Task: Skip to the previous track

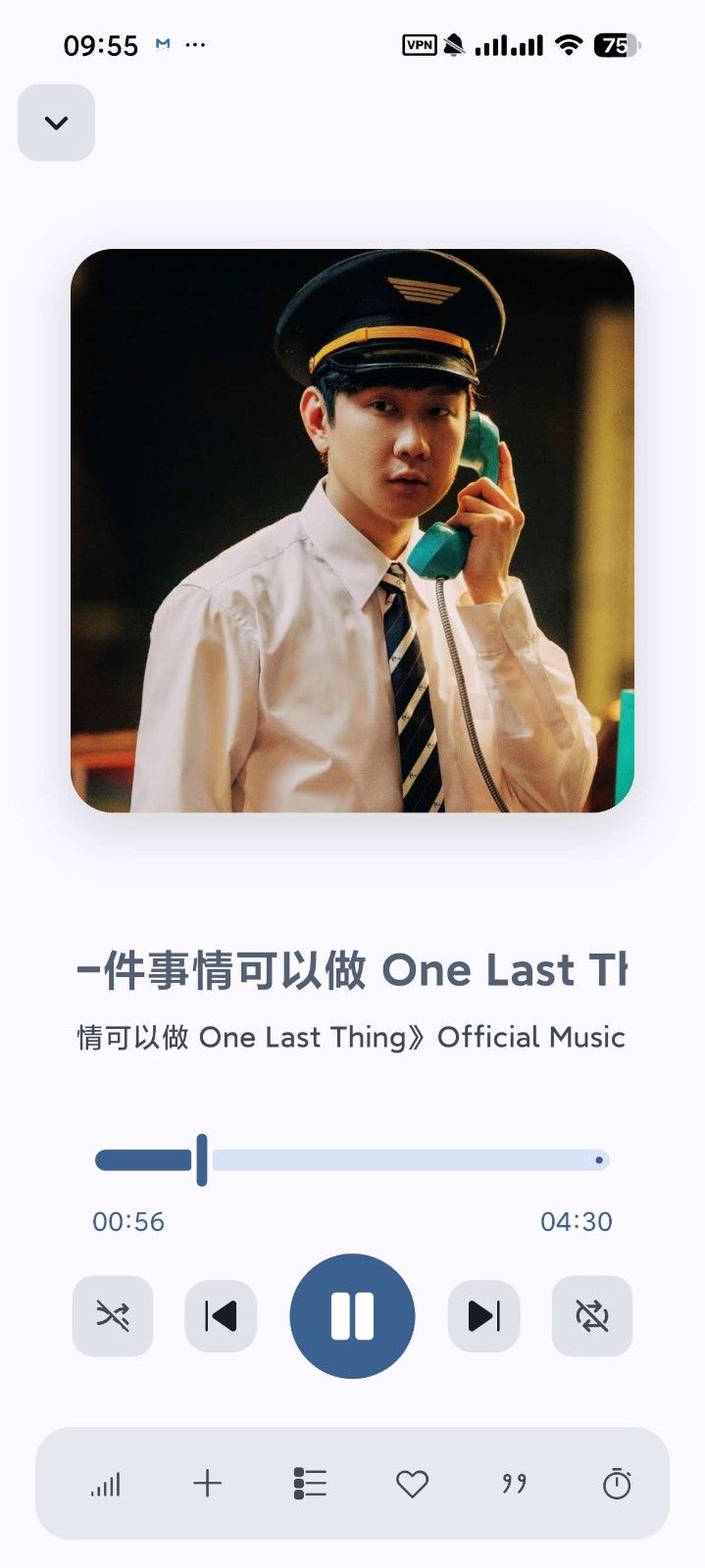Action: (221, 1316)
